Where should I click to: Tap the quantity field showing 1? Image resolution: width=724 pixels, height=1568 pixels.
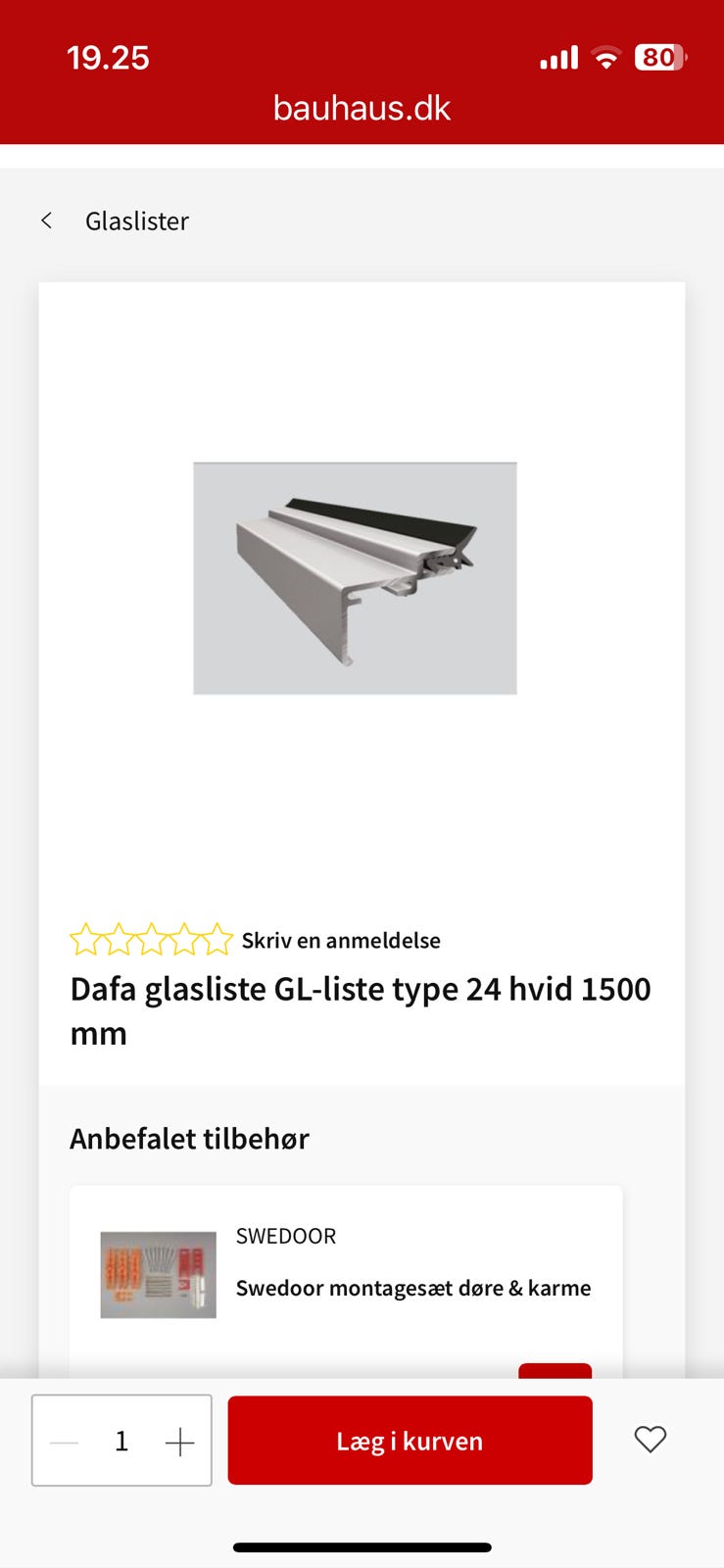coord(121,1440)
